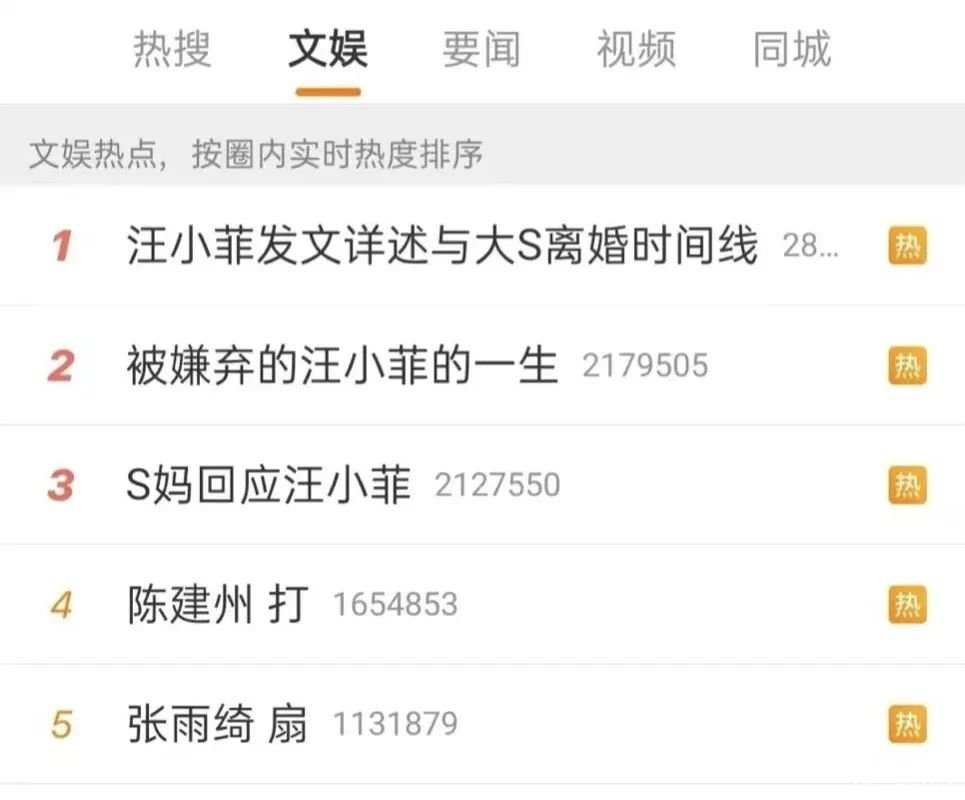Open the 陈建州 打 trending topic
965x800 pixels.
click(x=218, y=605)
